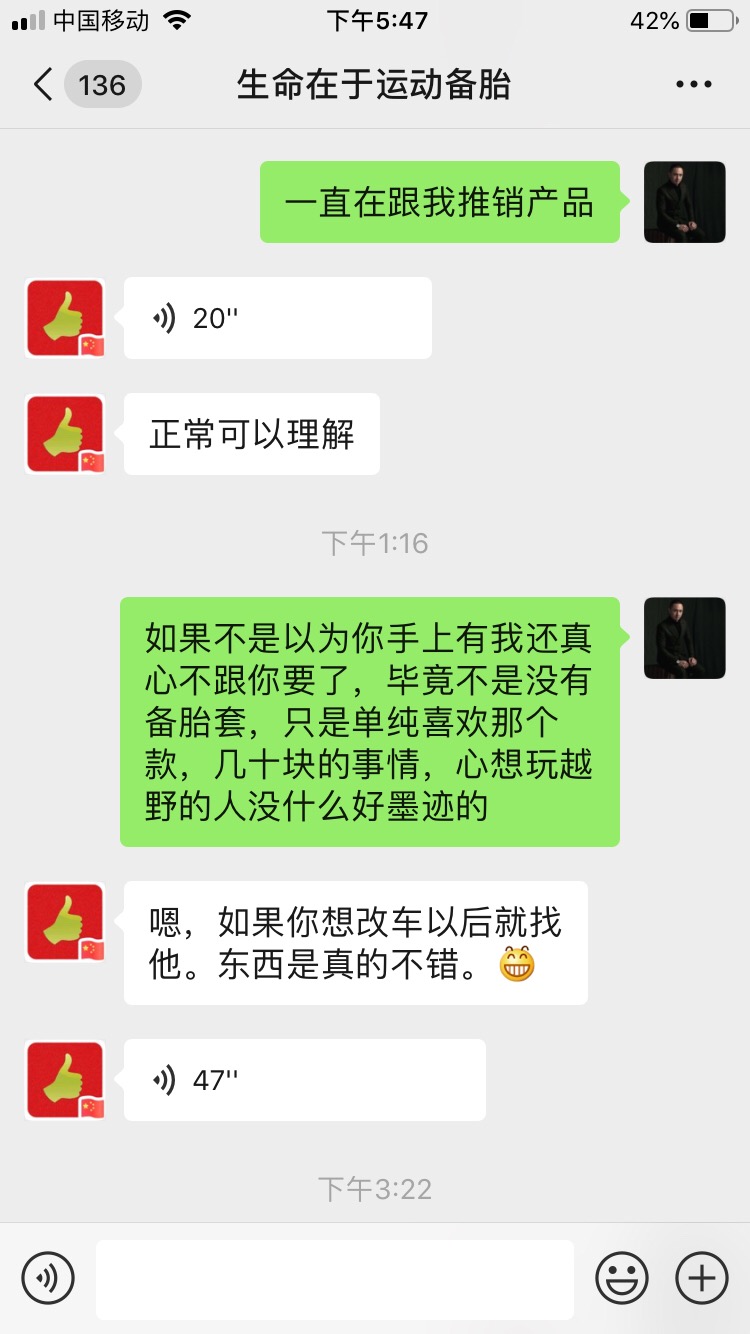Open the emoji picker

coord(621,1278)
